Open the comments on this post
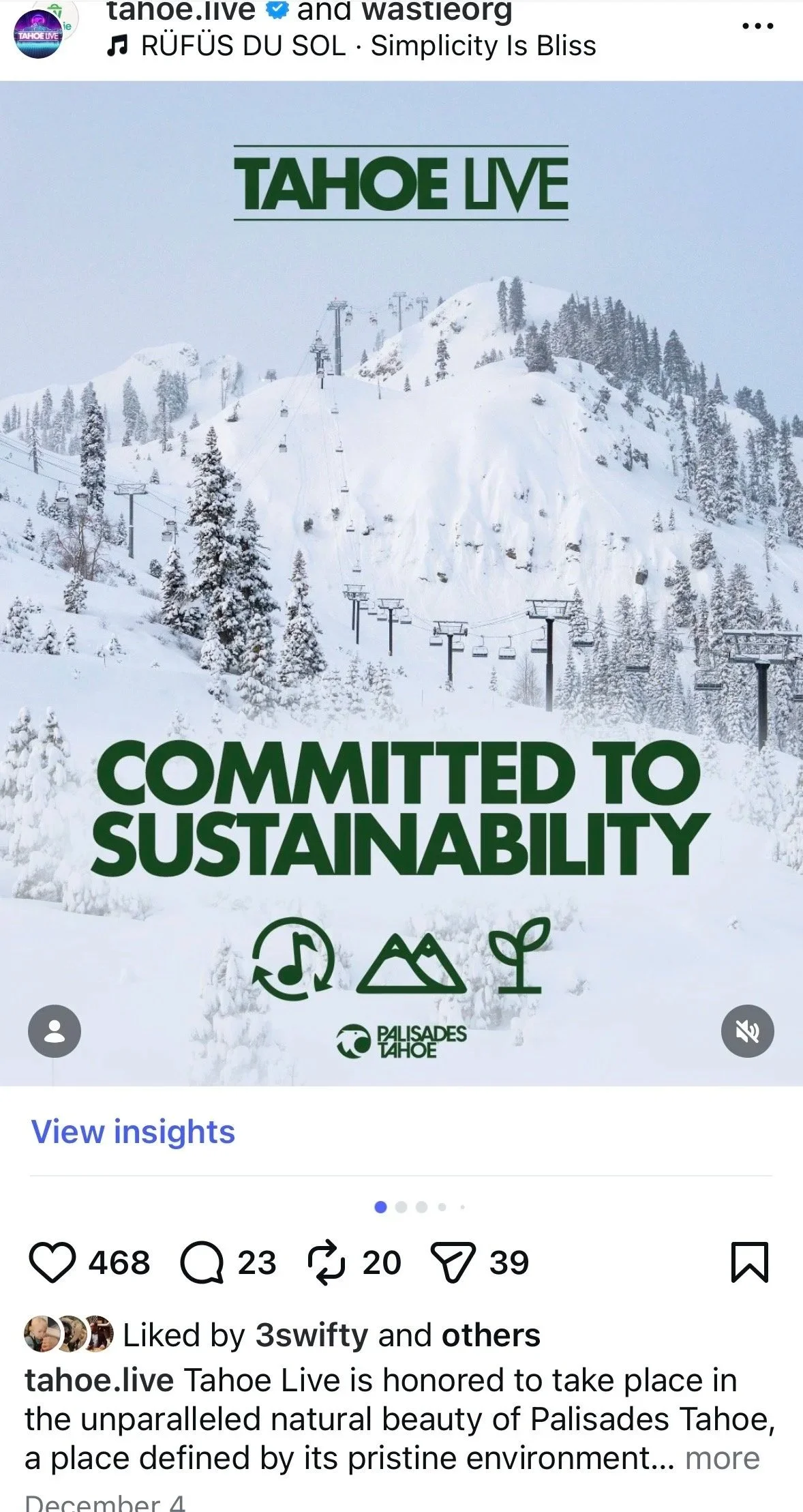This screenshot has width=803, height=1512. [202, 1262]
